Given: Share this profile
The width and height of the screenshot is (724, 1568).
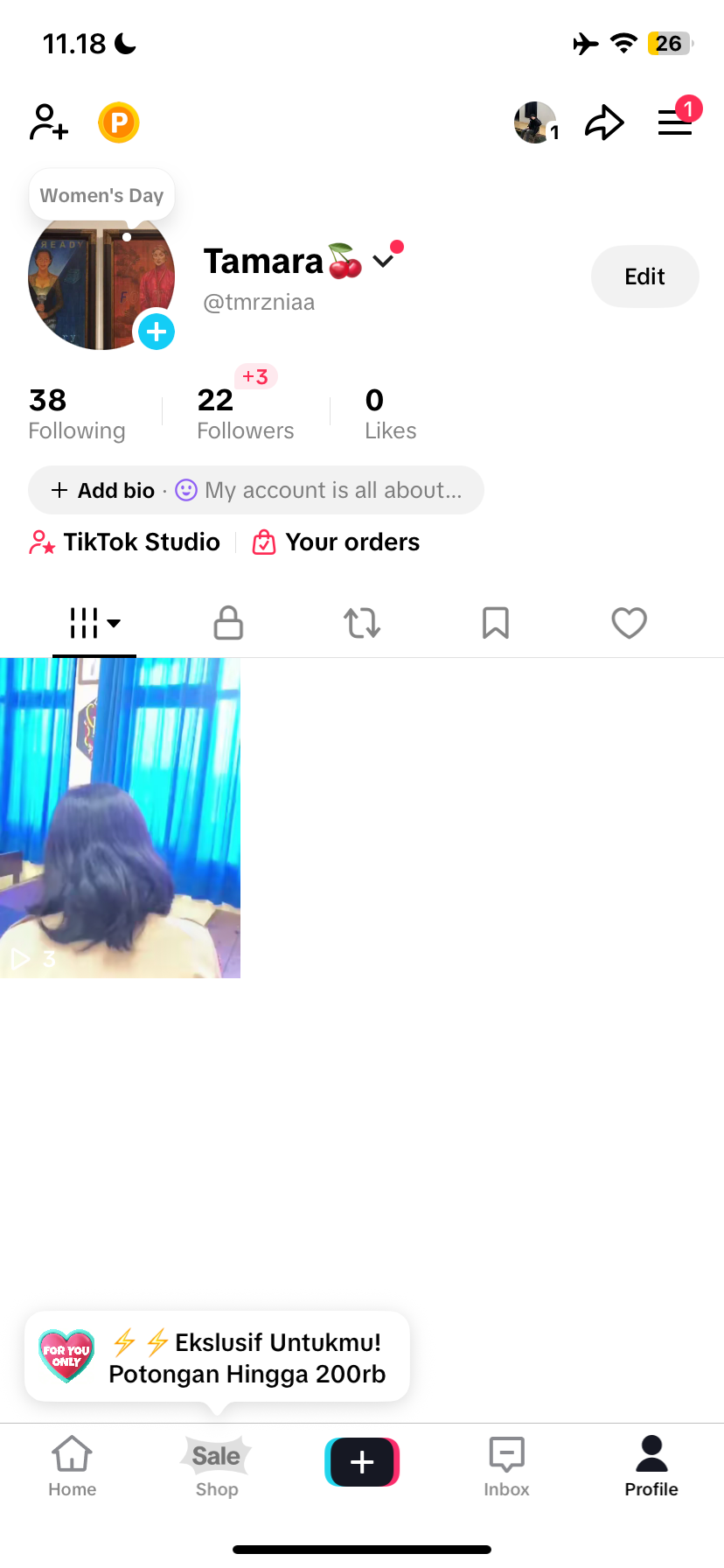Looking at the screenshot, I should 604,122.
